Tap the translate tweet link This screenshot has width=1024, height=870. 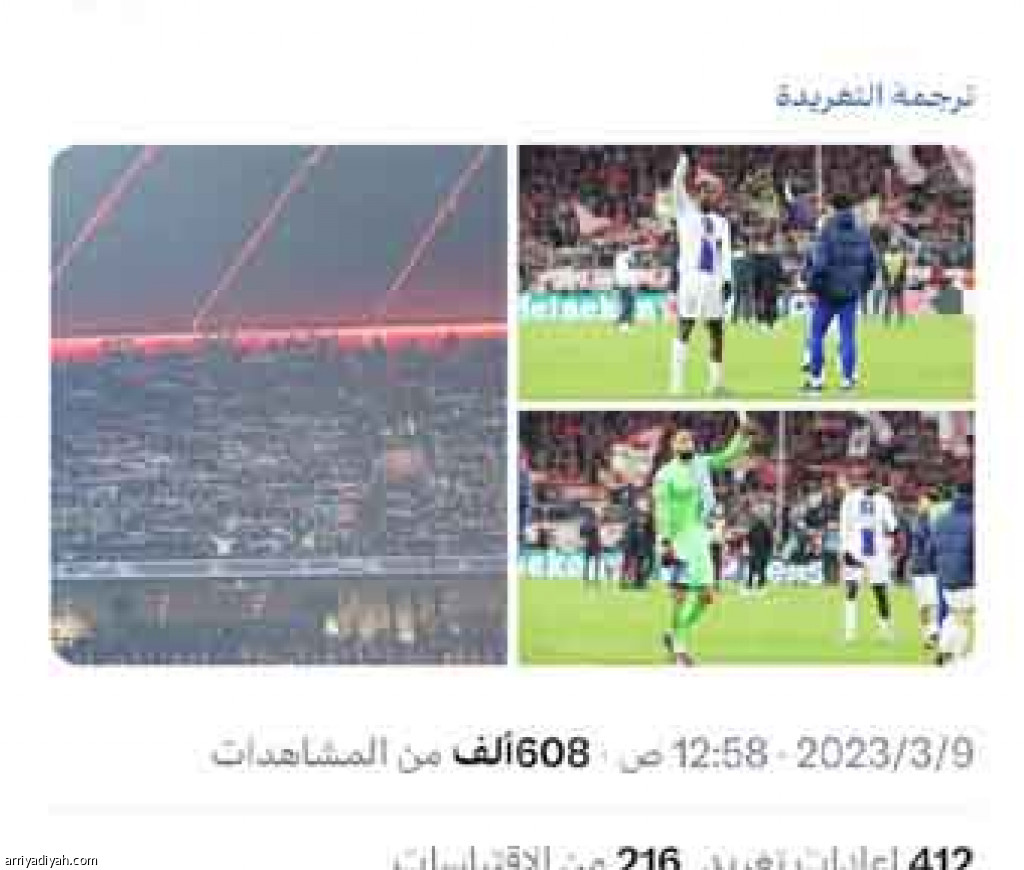coord(874,98)
